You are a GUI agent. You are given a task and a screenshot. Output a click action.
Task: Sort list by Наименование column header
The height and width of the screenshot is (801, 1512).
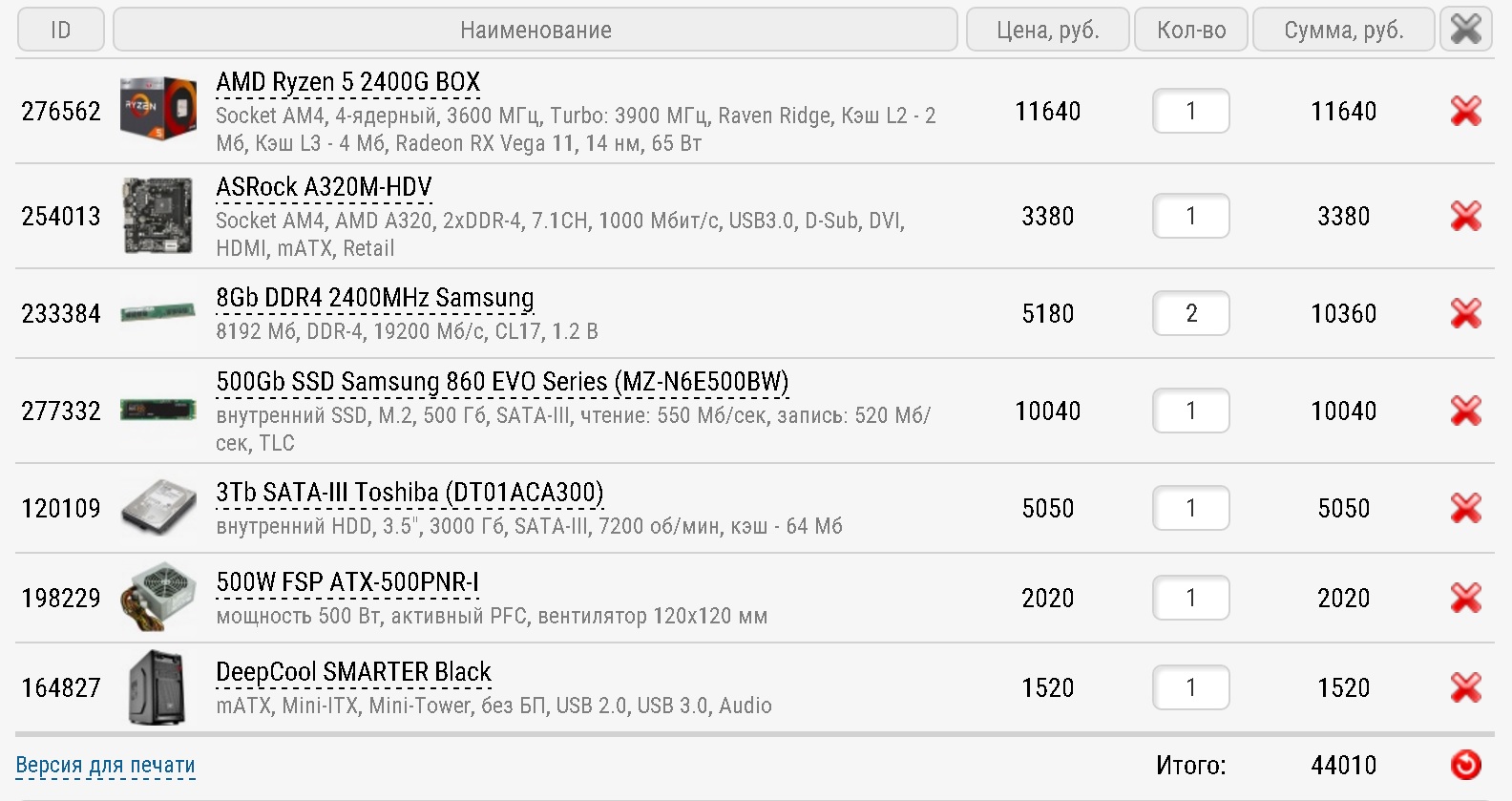click(535, 30)
